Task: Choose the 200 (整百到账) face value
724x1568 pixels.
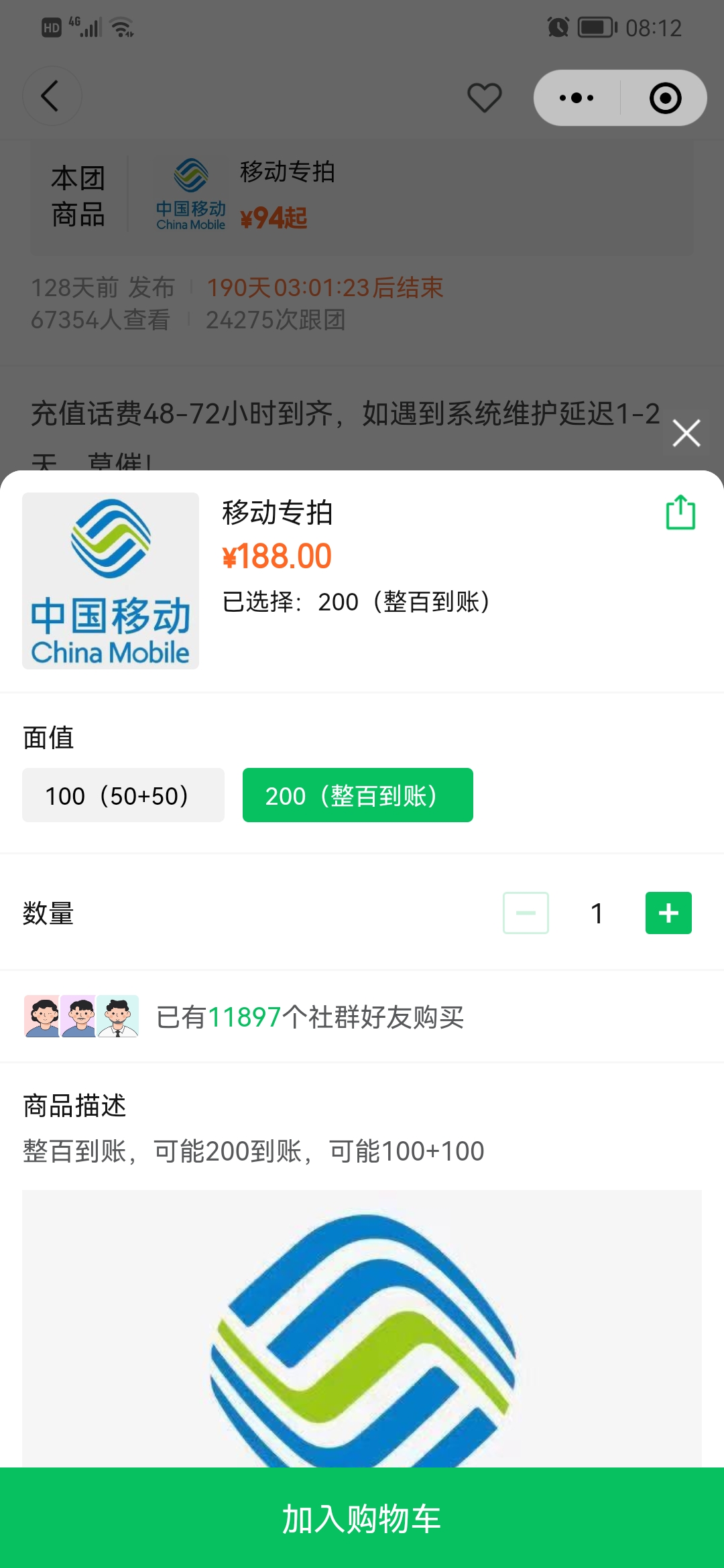Action: point(357,795)
